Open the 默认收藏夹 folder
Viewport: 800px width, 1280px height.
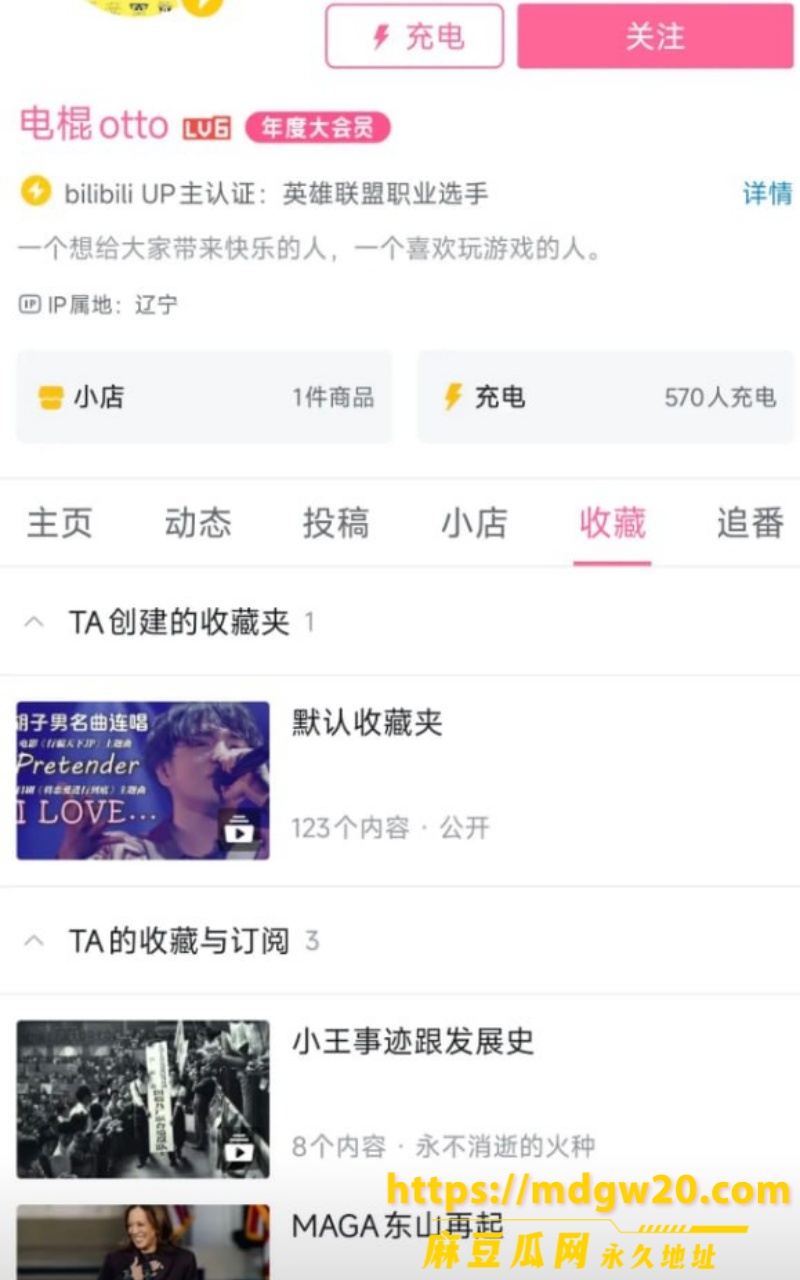pyautogui.click(x=400, y=780)
